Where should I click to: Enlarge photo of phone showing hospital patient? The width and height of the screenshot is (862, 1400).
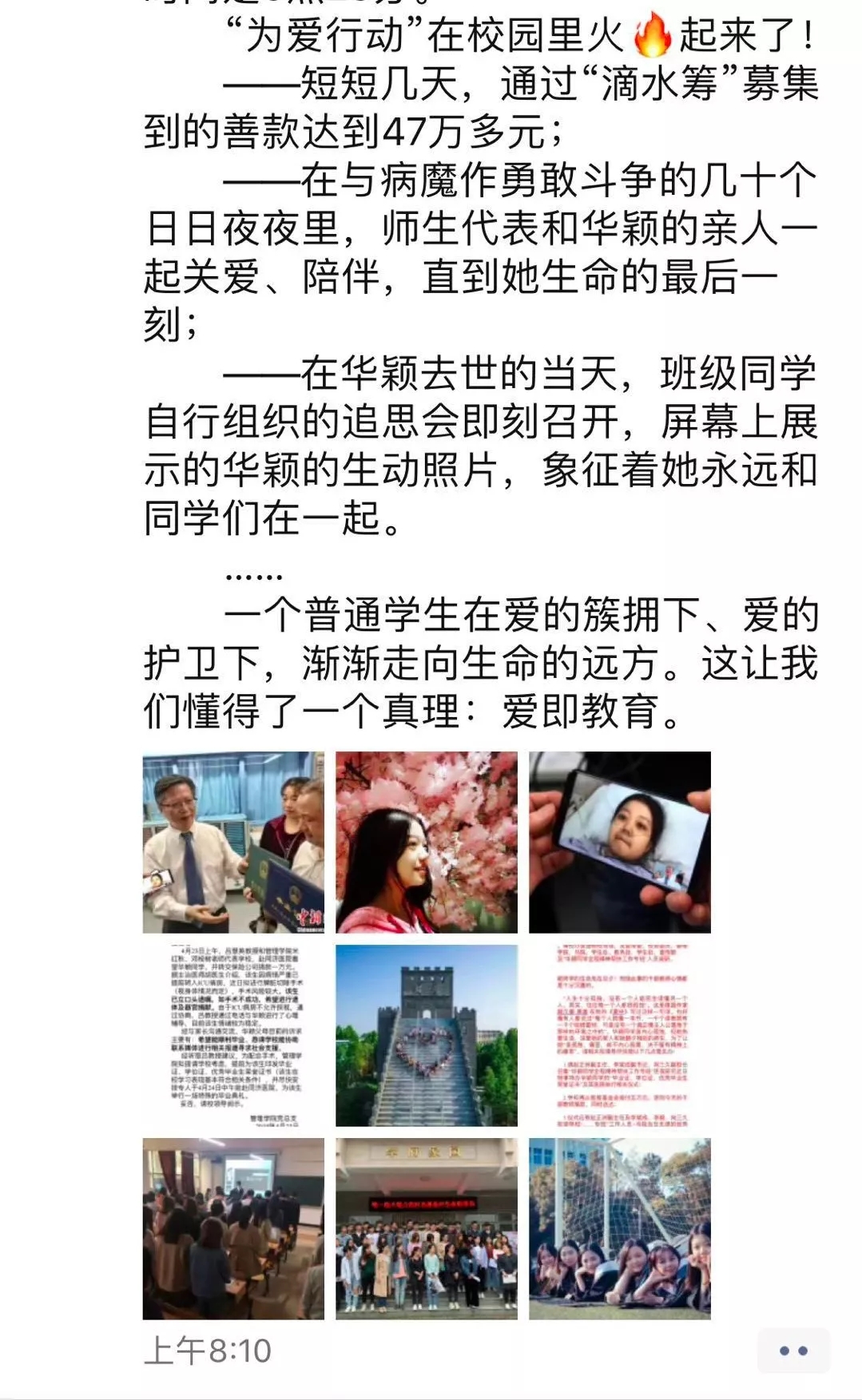(x=620, y=843)
